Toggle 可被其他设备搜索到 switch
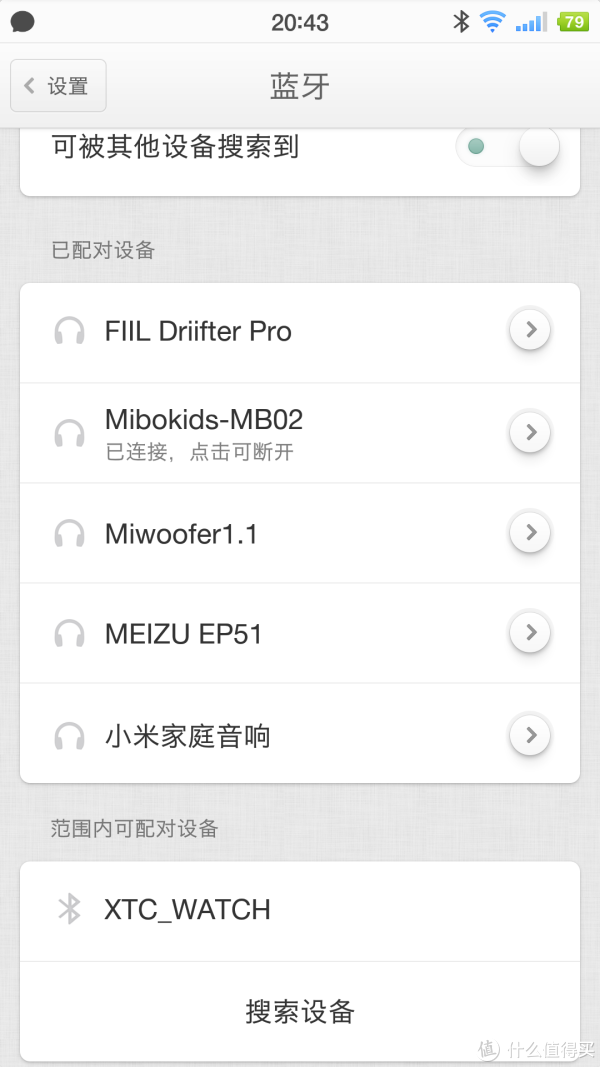The image size is (600, 1067). click(x=507, y=146)
